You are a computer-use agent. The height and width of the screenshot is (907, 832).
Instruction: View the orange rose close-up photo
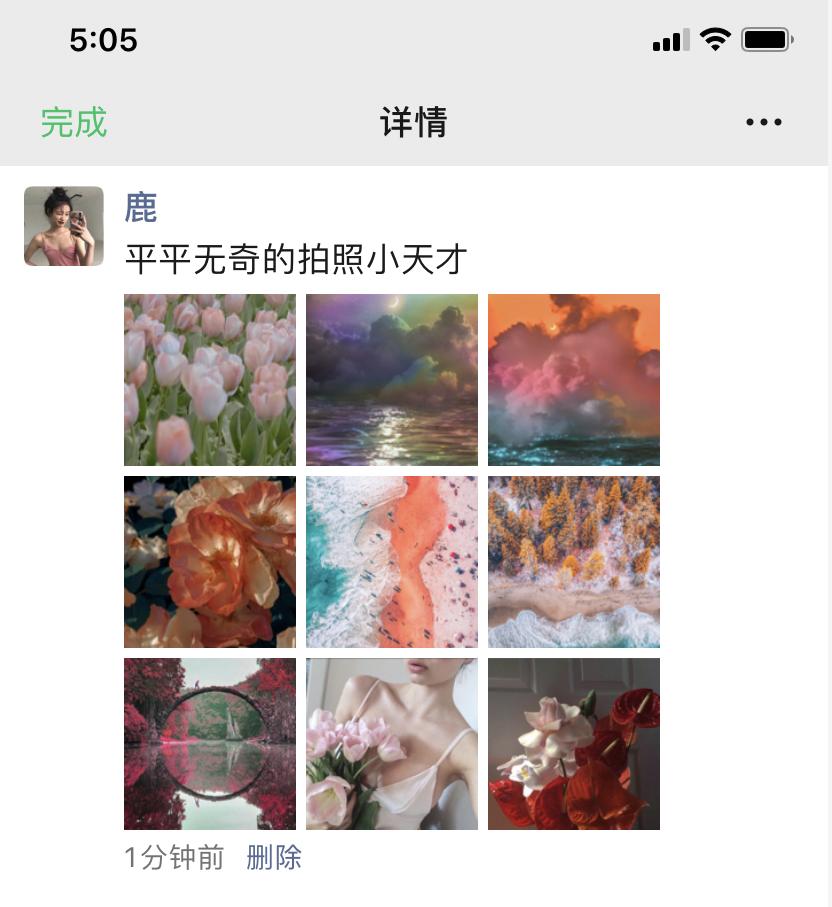click(x=209, y=562)
